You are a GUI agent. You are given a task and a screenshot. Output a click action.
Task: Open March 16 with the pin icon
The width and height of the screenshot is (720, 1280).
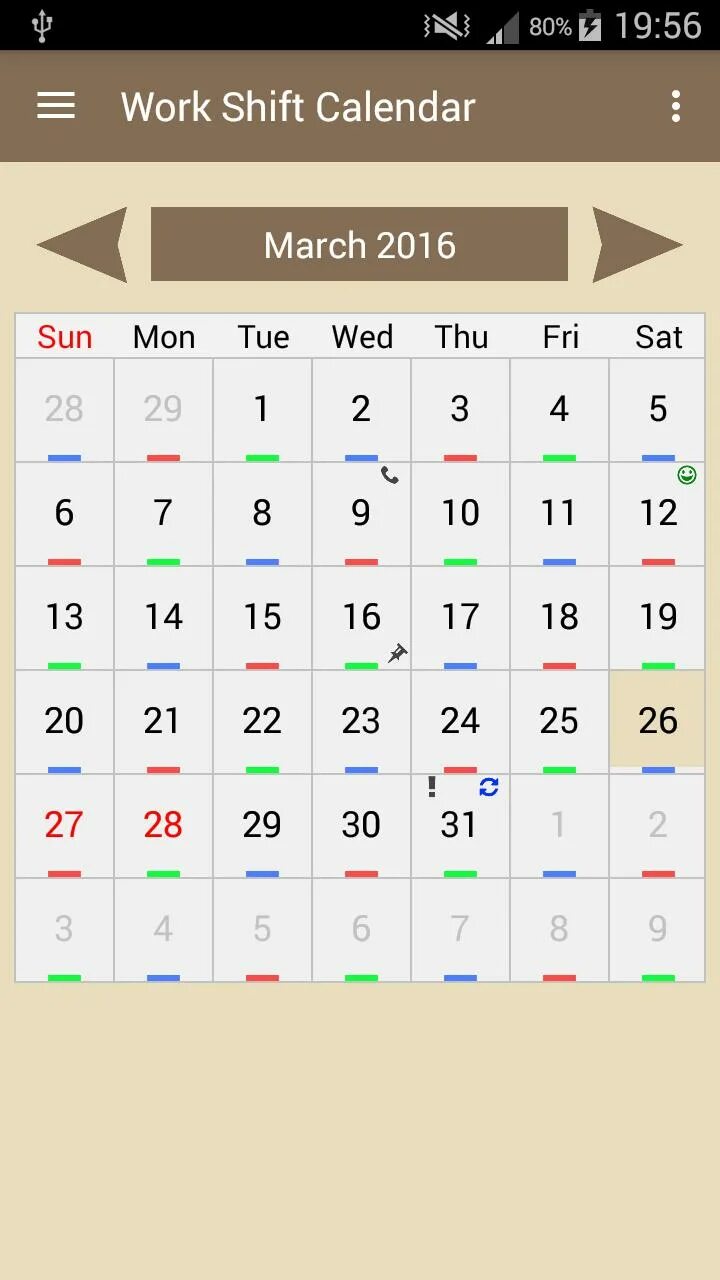(x=361, y=618)
